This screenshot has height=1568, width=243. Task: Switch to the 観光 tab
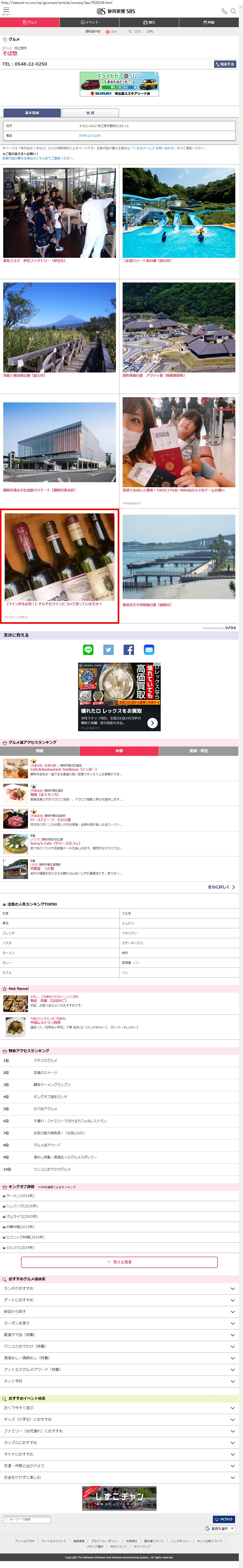click(149, 22)
